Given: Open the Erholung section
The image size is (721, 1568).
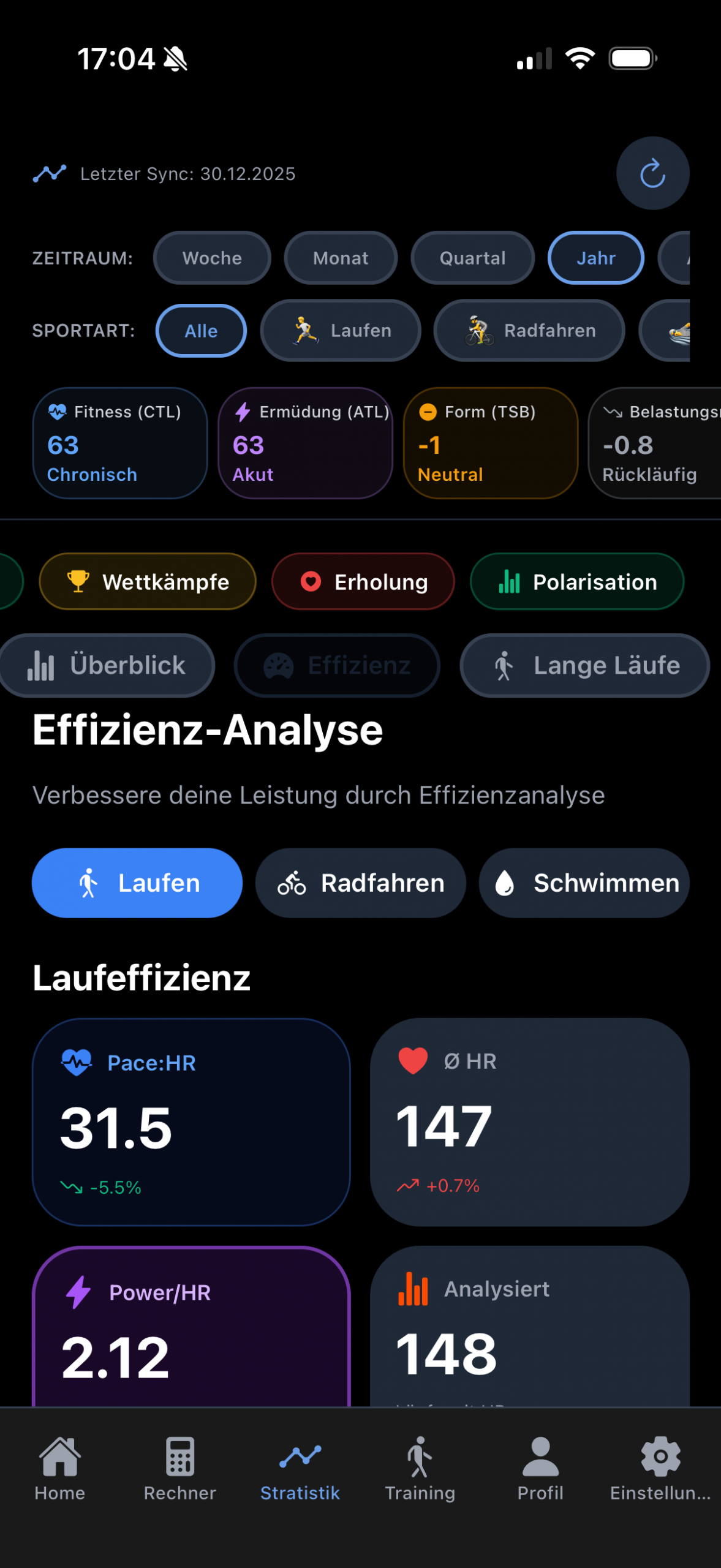Looking at the screenshot, I should pos(363,581).
